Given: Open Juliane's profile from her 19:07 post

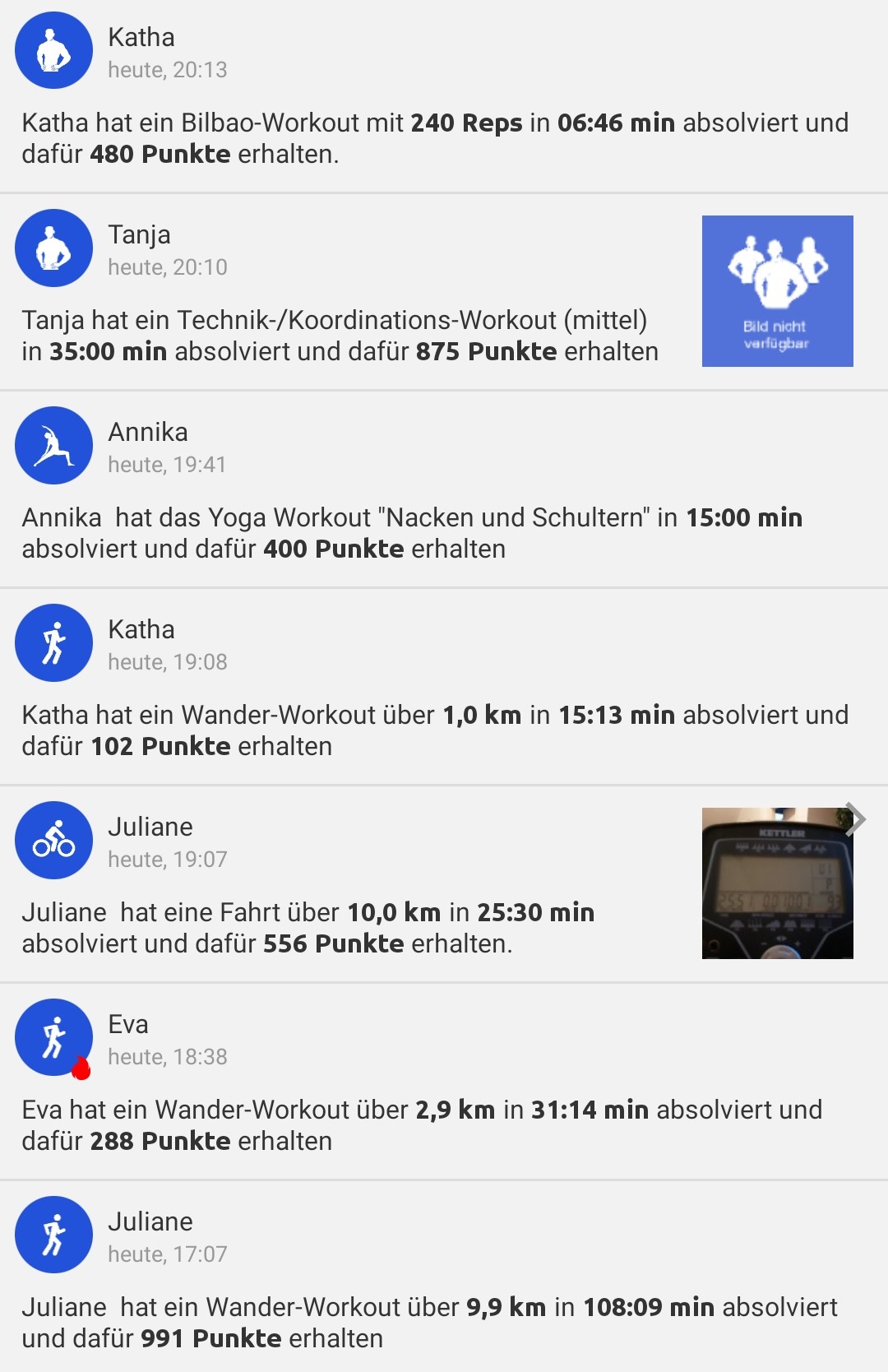Looking at the screenshot, I should 151,827.
